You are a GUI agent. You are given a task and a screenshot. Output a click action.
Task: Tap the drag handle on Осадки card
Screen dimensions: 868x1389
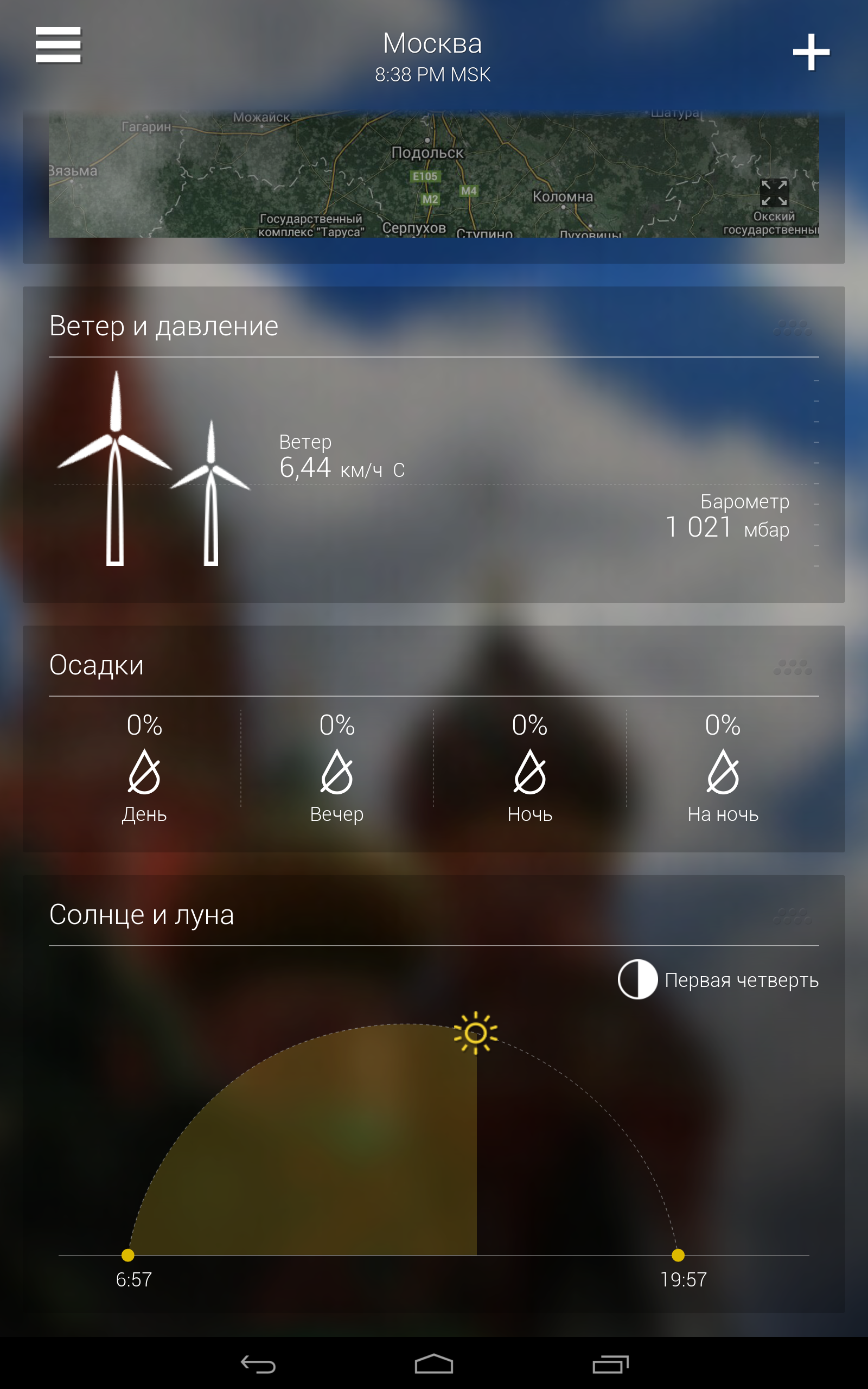coord(792,667)
